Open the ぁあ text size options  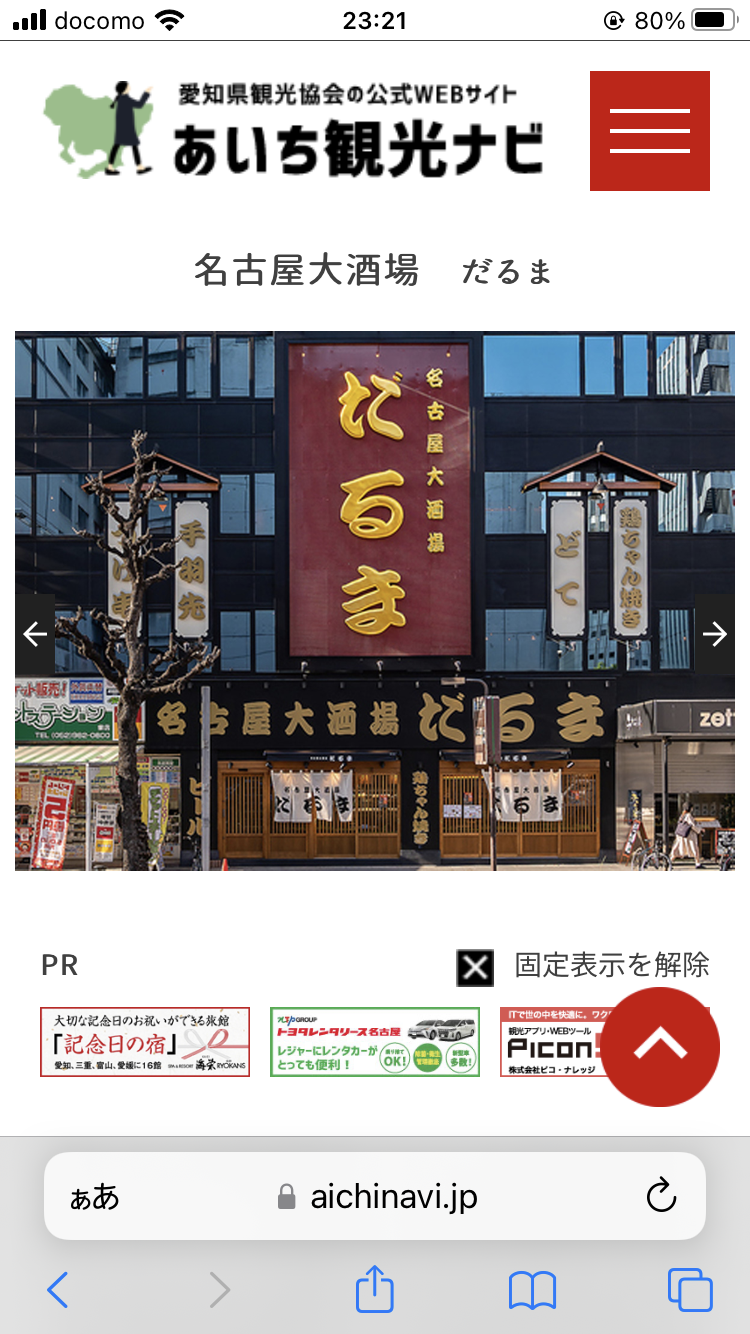click(94, 1196)
